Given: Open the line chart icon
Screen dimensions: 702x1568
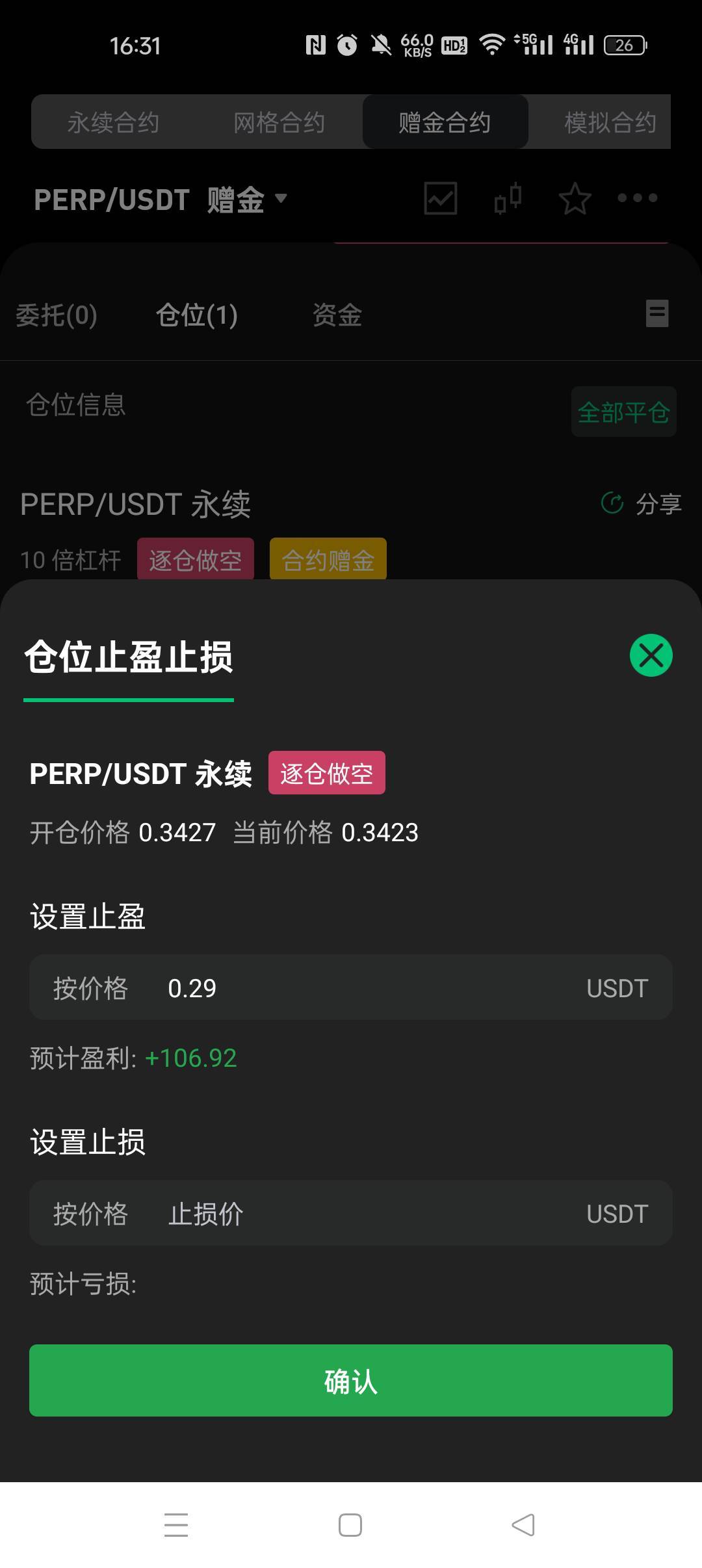Looking at the screenshot, I should click(x=441, y=198).
